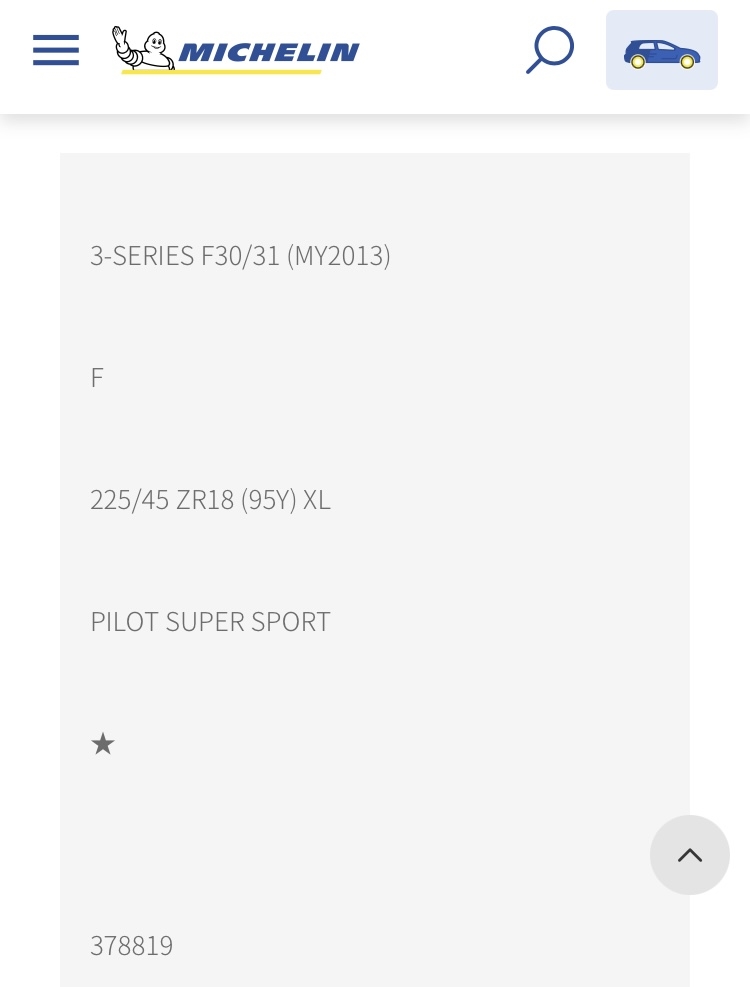Go to the Michelin homepage via logo

(236, 50)
